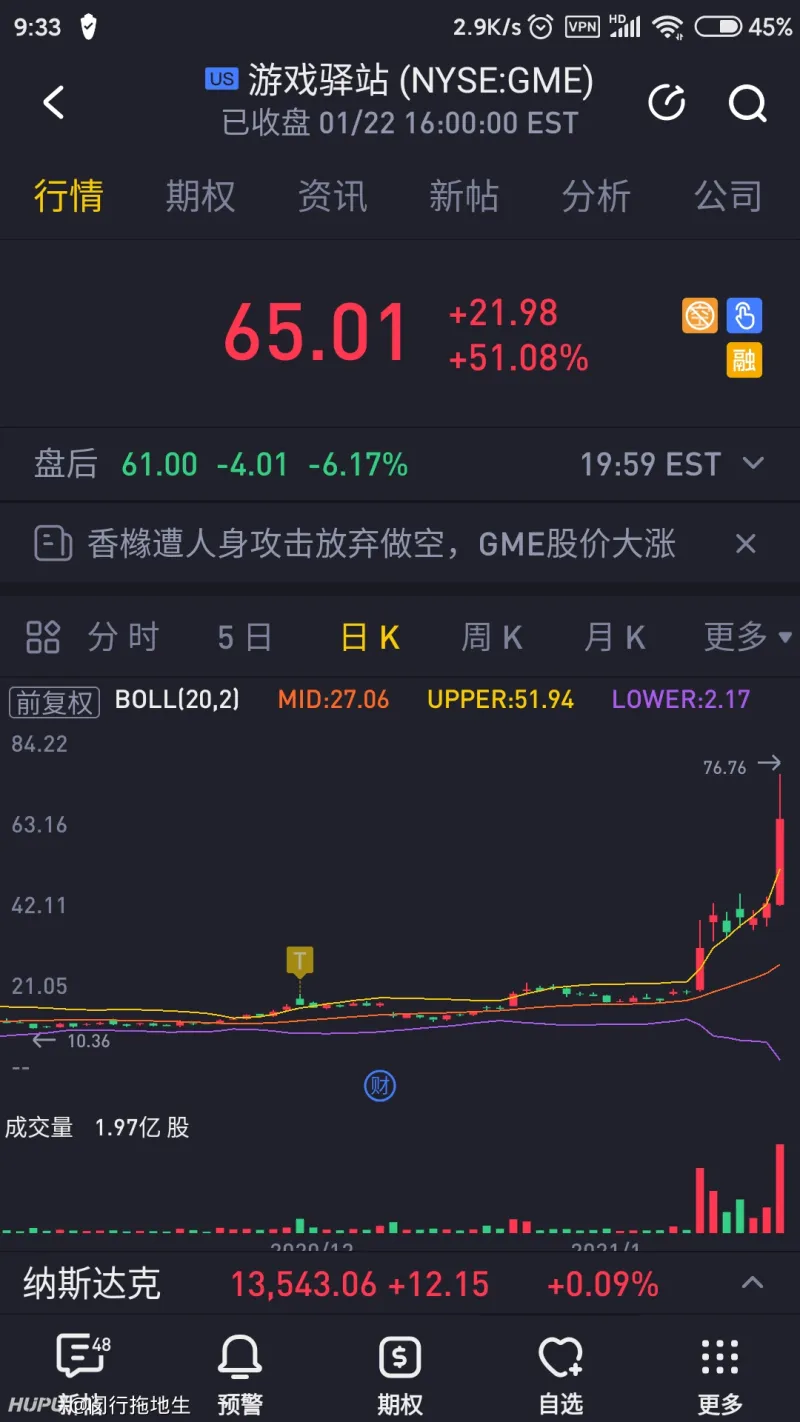Go back to the previous screen
Screen dimensions: 800x1422
(x=54, y=102)
